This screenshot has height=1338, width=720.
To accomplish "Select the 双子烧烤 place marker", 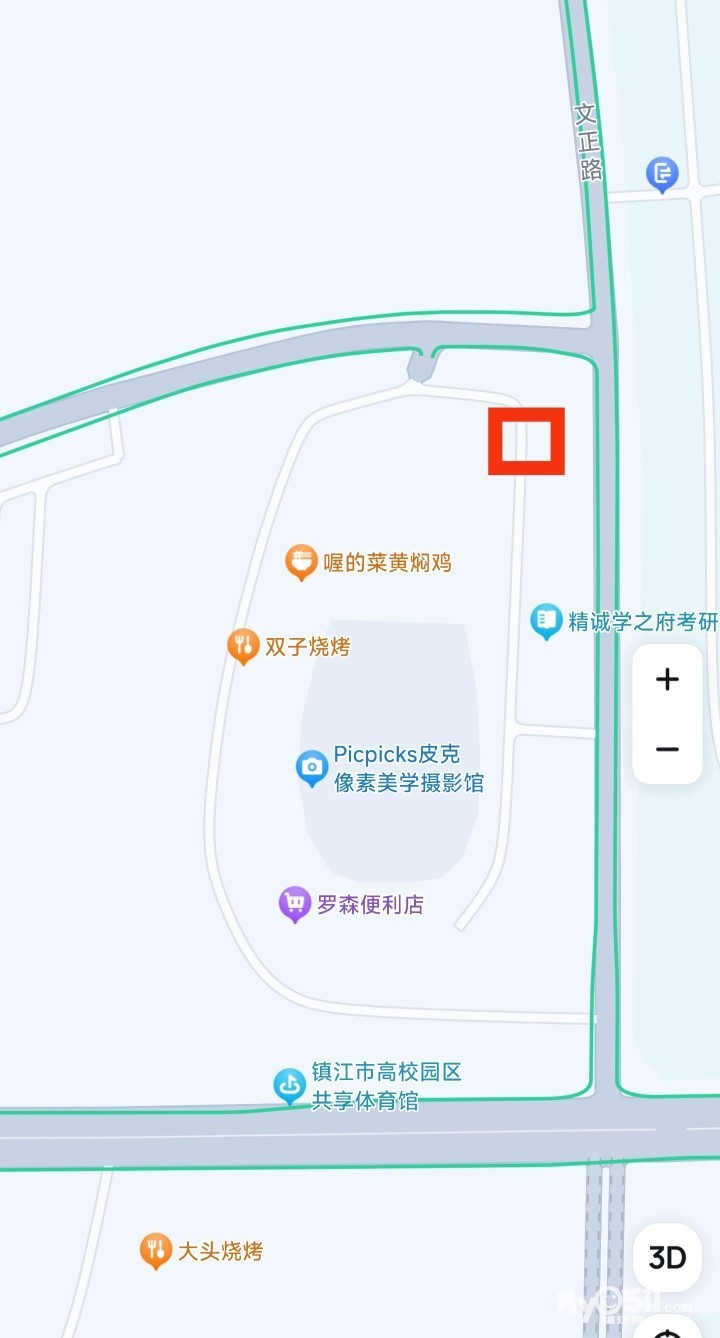I will tap(243, 646).
